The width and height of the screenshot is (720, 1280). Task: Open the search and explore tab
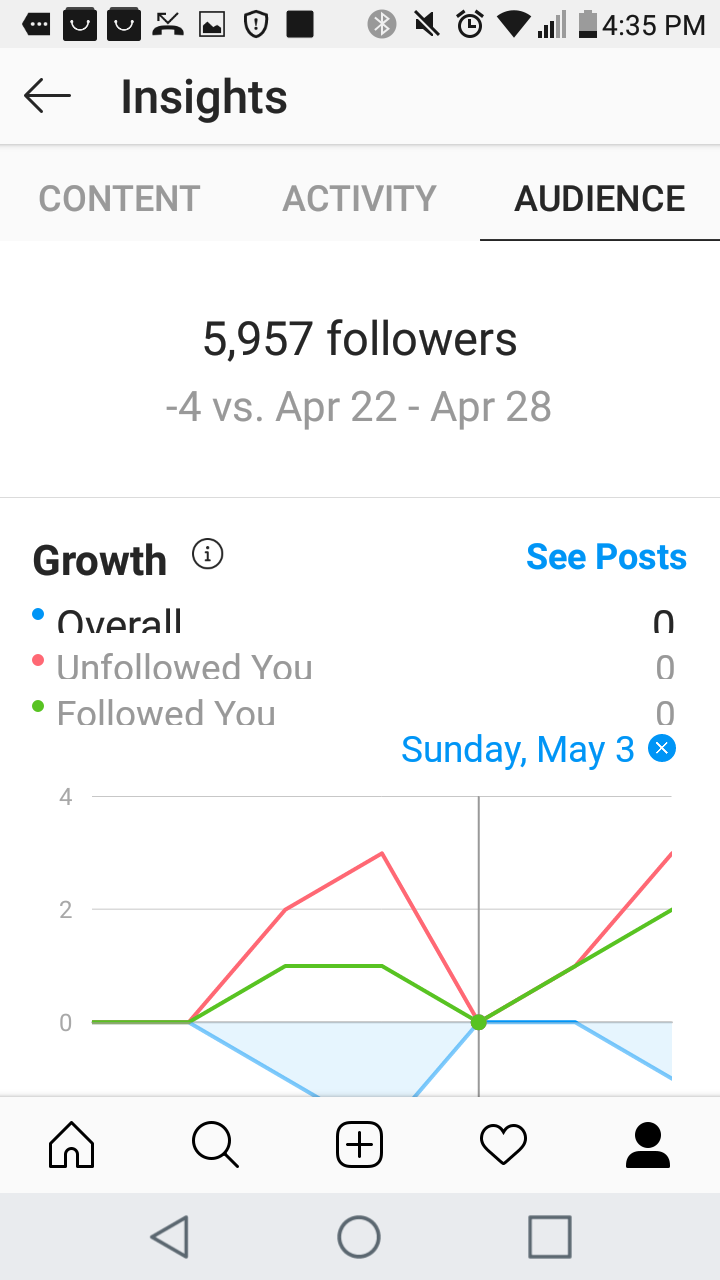point(215,1144)
